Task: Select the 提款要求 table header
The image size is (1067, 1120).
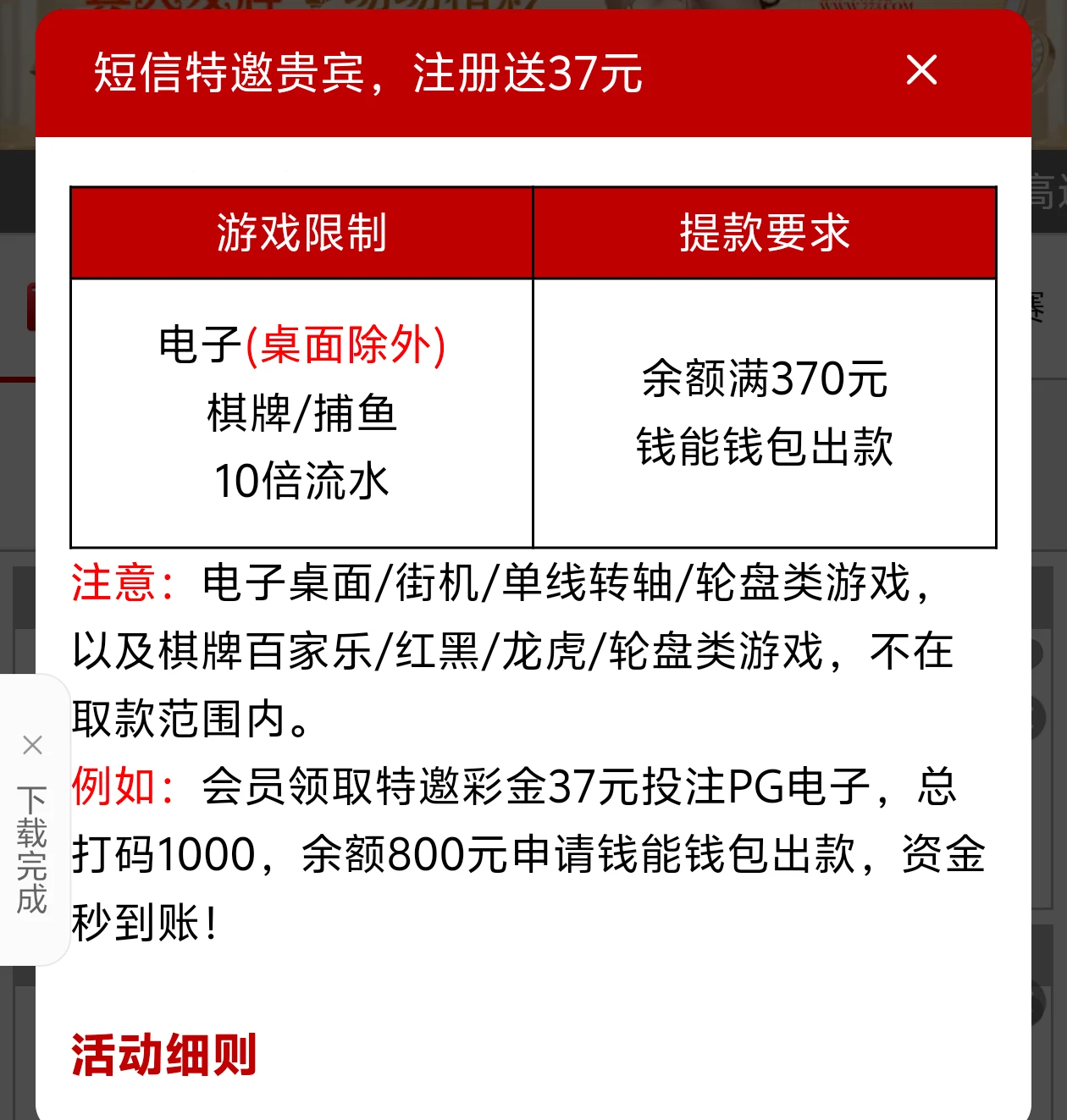Action: click(764, 232)
